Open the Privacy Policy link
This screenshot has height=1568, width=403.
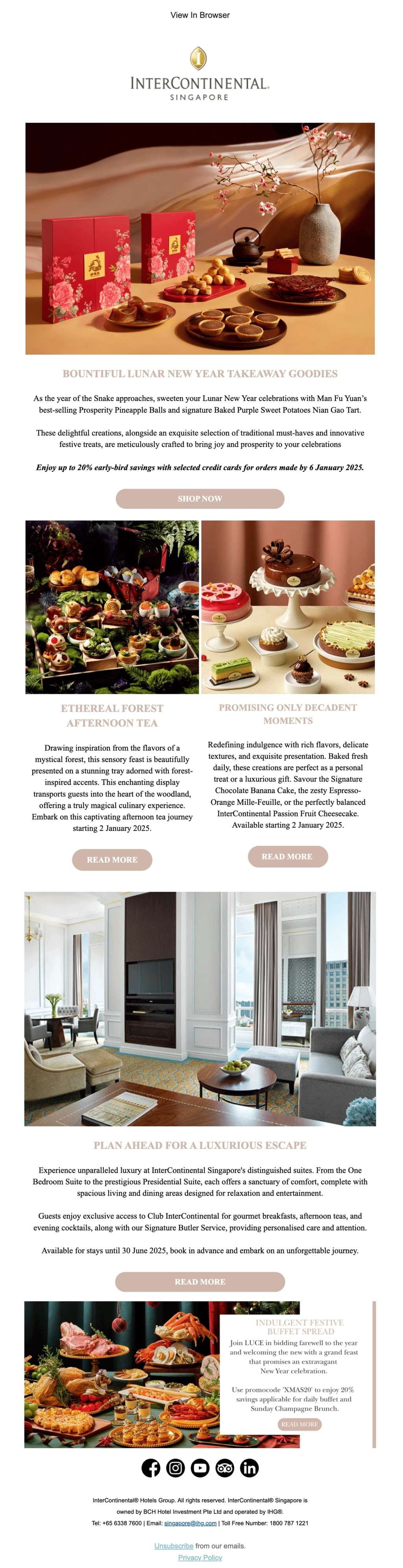click(x=200, y=1557)
